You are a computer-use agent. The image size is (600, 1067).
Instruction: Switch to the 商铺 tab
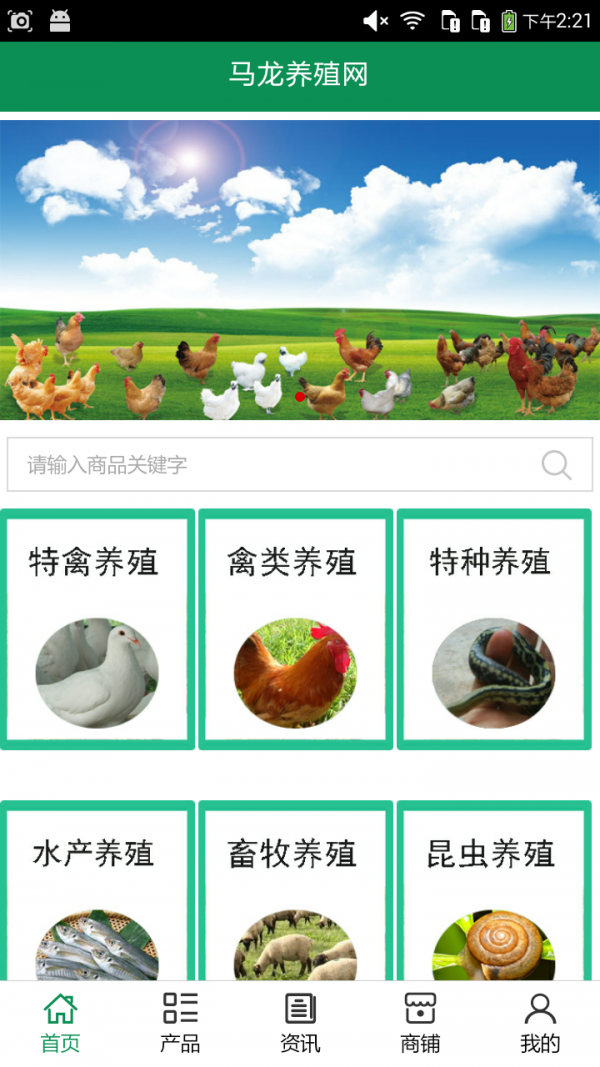pos(420,1023)
